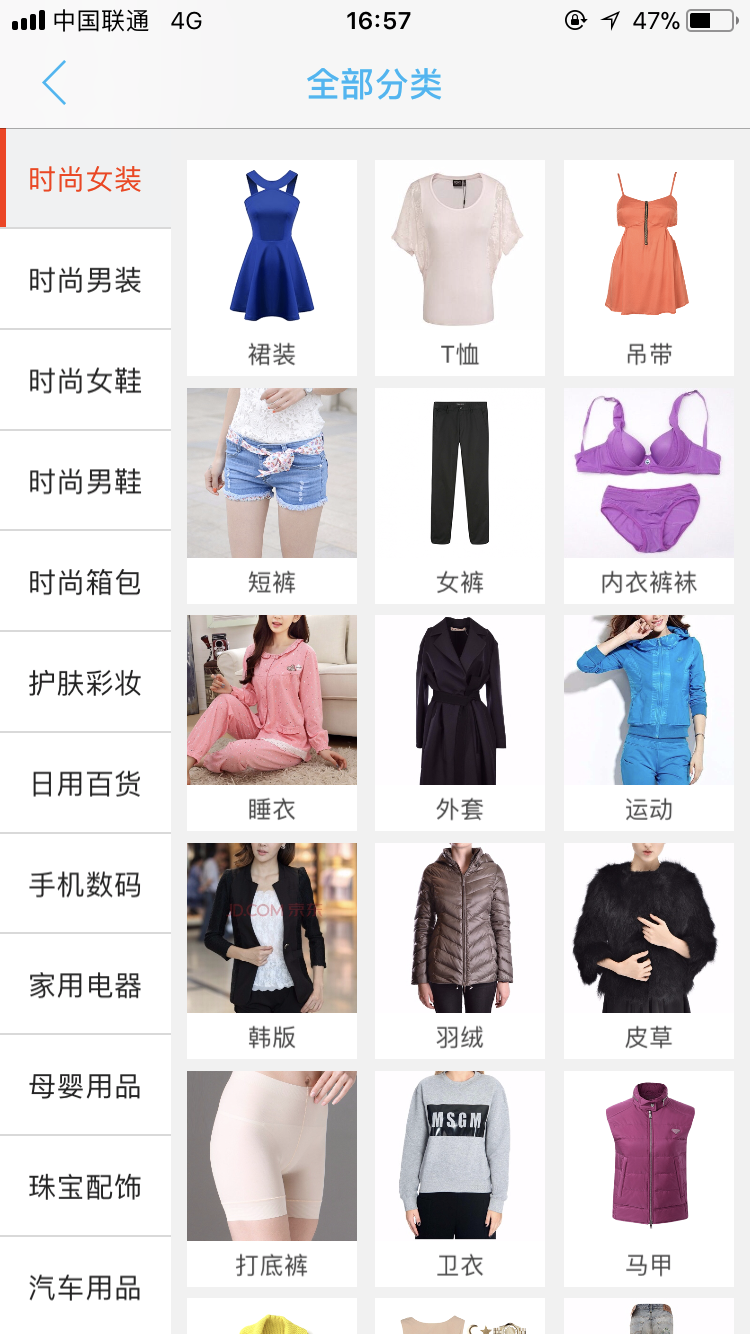Screen dimensions: 750x1334
Task: Open the 睡衣 (pajamas) category image
Action: (x=271, y=700)
